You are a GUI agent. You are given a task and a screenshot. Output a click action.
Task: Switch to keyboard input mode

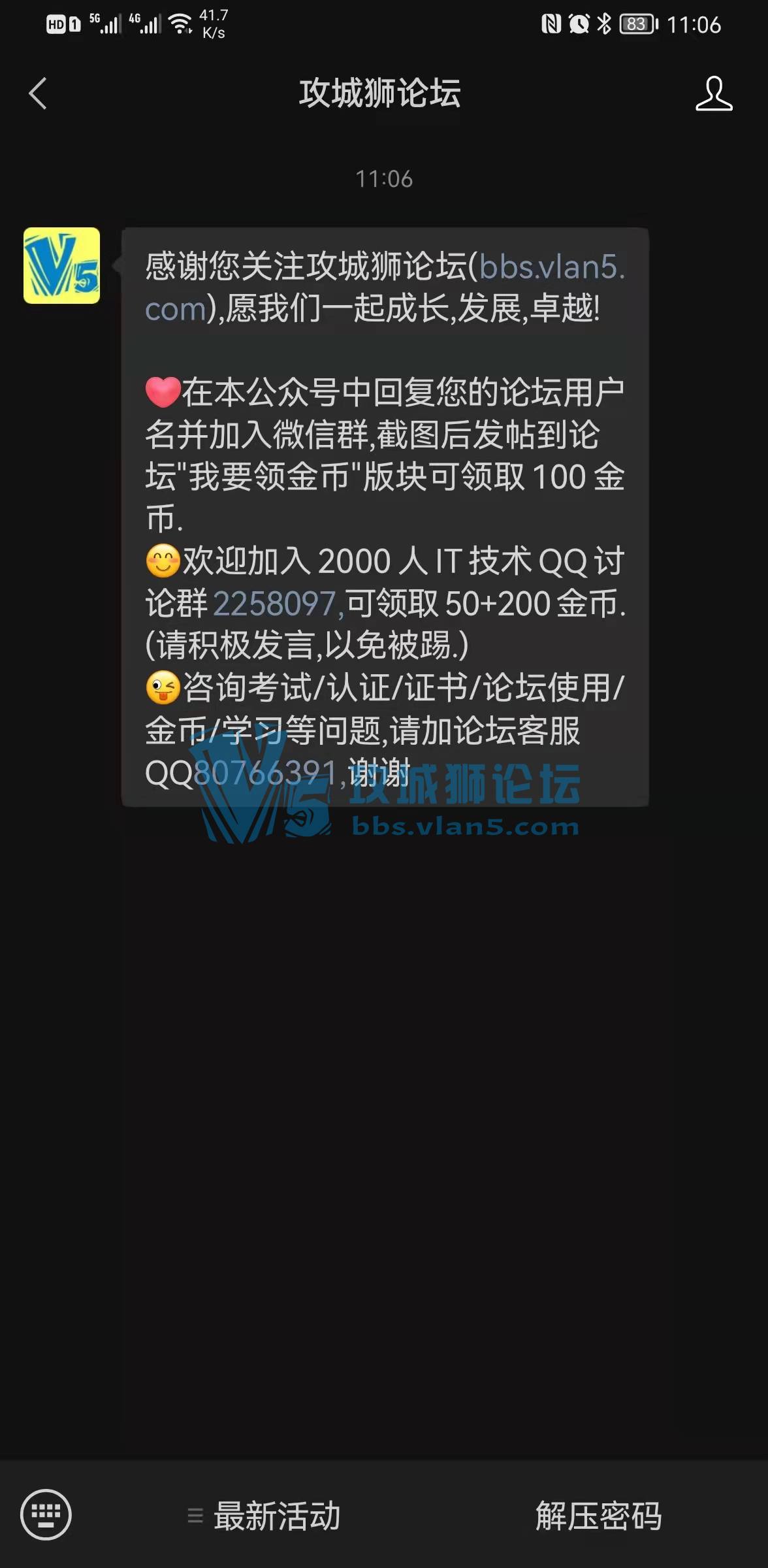[x=46, y=1514]
